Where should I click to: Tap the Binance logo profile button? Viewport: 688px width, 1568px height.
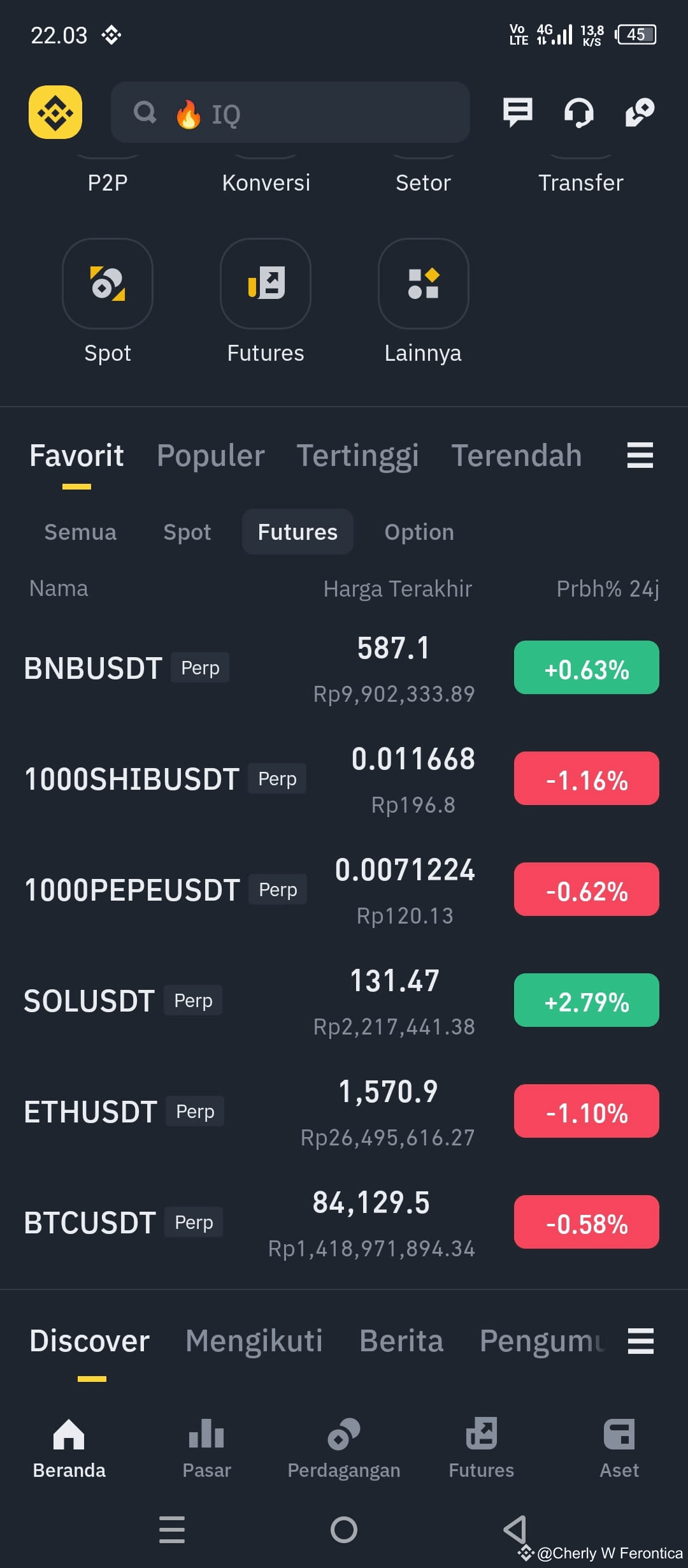pos(55,112)
